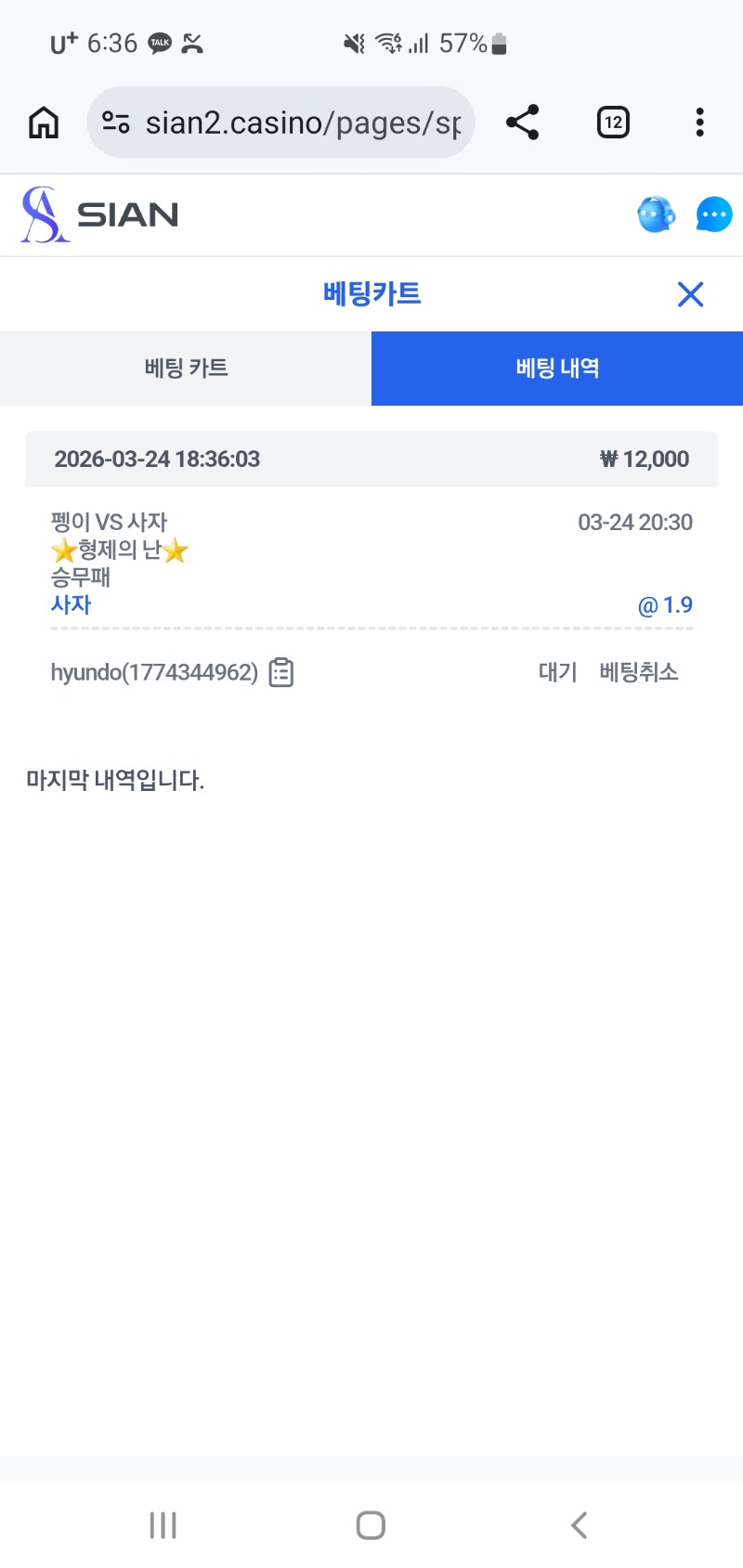Open recent apps from the navigation bar
The image size is (743, 1568).
(x=163, y=1525)
